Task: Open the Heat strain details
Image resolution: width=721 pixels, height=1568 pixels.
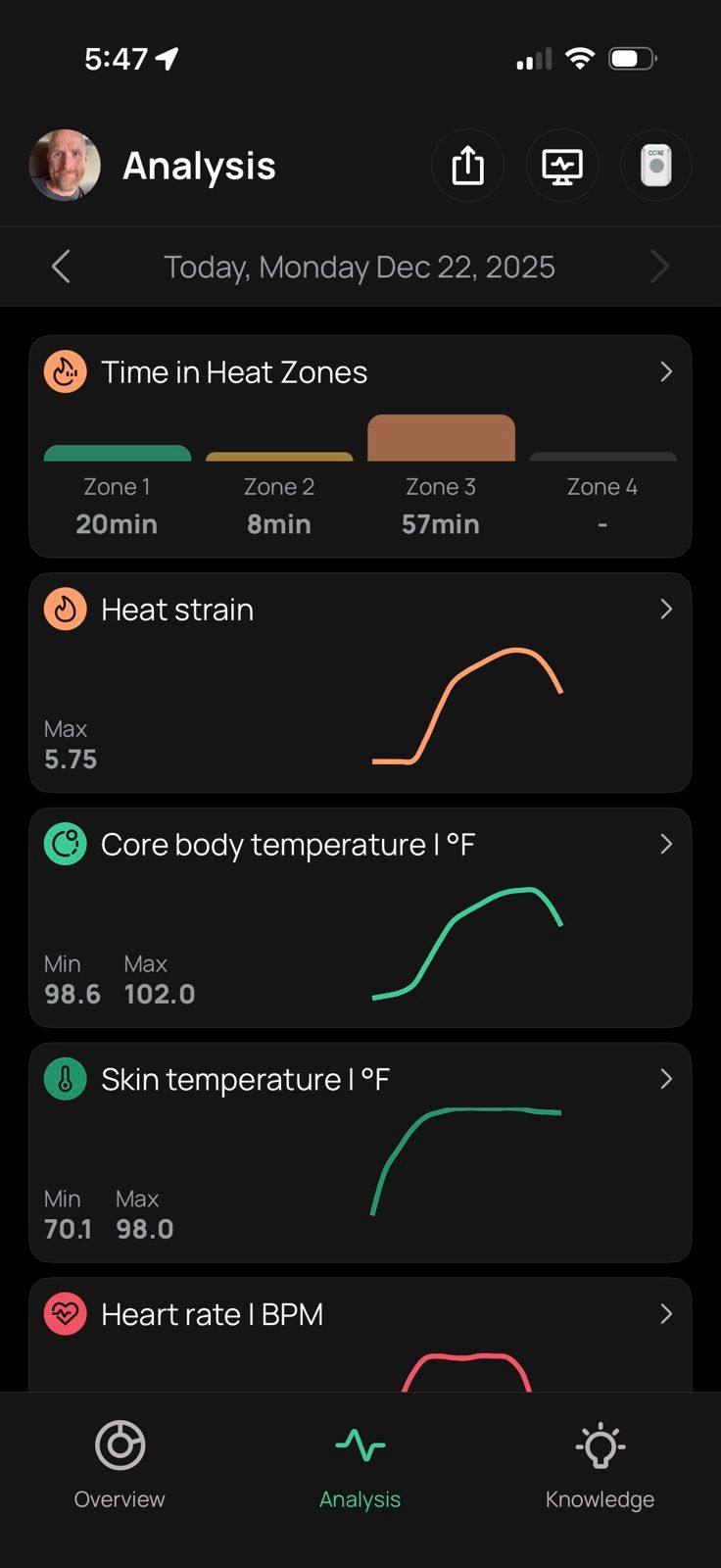Action: pos(360,682)
